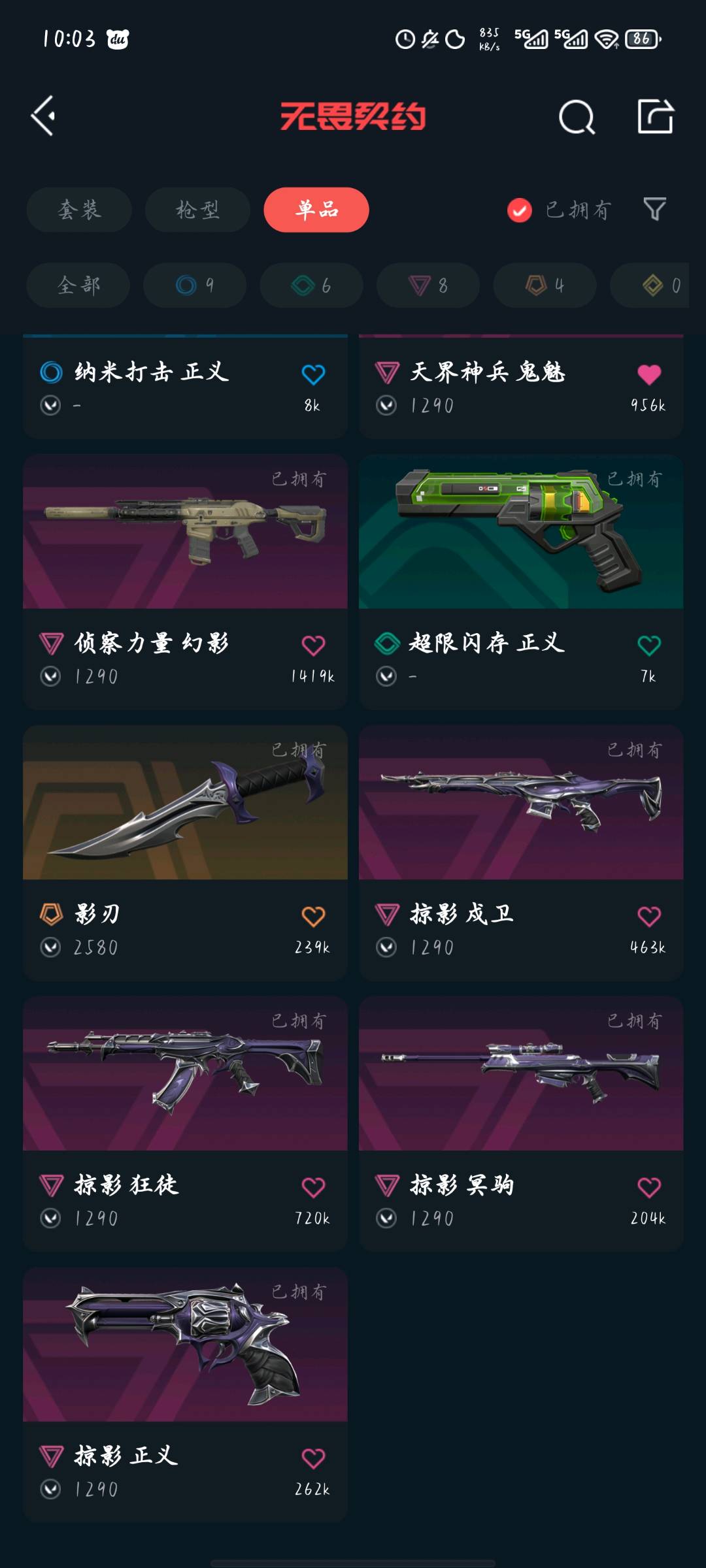The width and height of the screenshot is (706, 1568).
Task: Toggle the 已拥有 checkbox
Action: 520,210
